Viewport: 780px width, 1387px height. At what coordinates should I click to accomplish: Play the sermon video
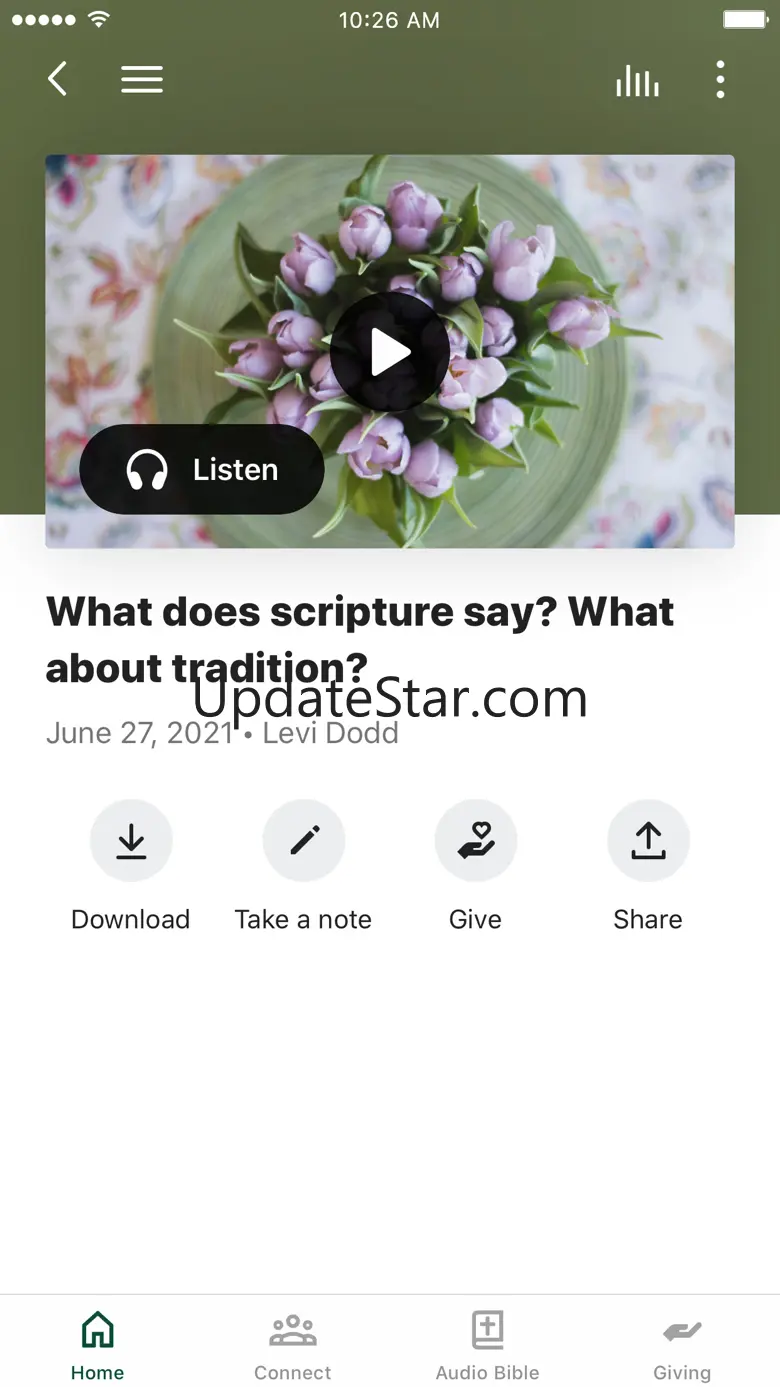[x=389, y=352]
